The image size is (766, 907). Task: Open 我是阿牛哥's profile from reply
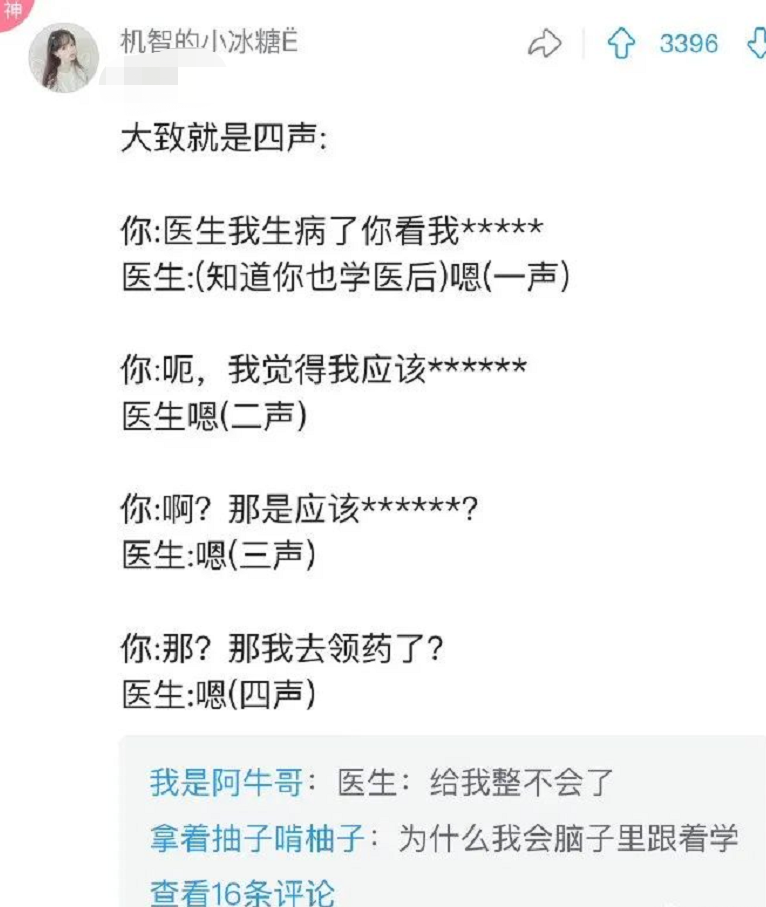coord(226,781)
